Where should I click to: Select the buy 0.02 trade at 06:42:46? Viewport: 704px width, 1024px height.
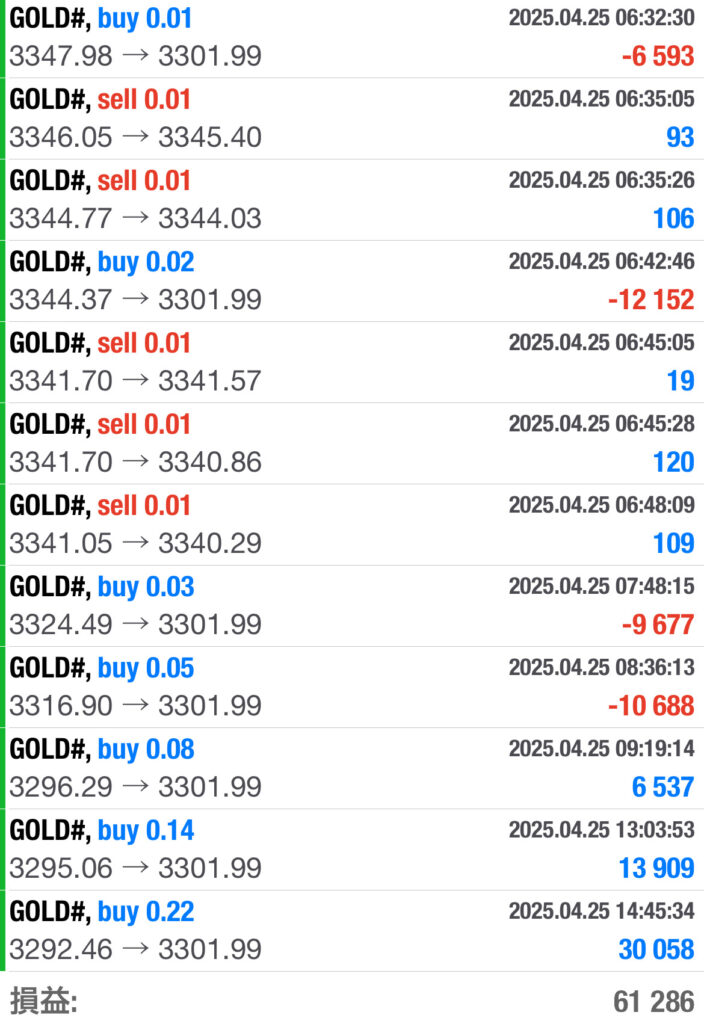(x=352, y=280)
